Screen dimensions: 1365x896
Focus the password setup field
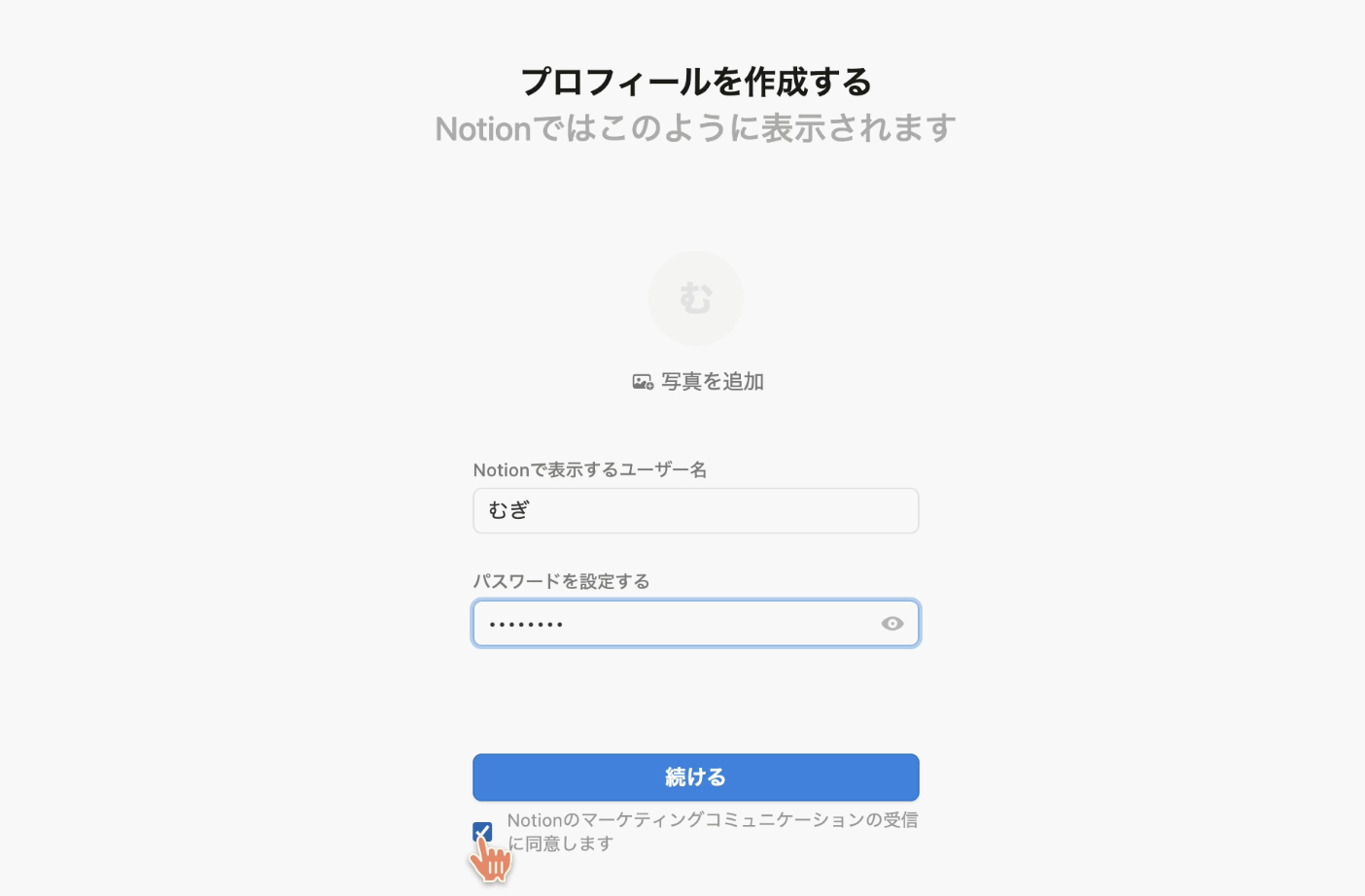coord(671,624)
